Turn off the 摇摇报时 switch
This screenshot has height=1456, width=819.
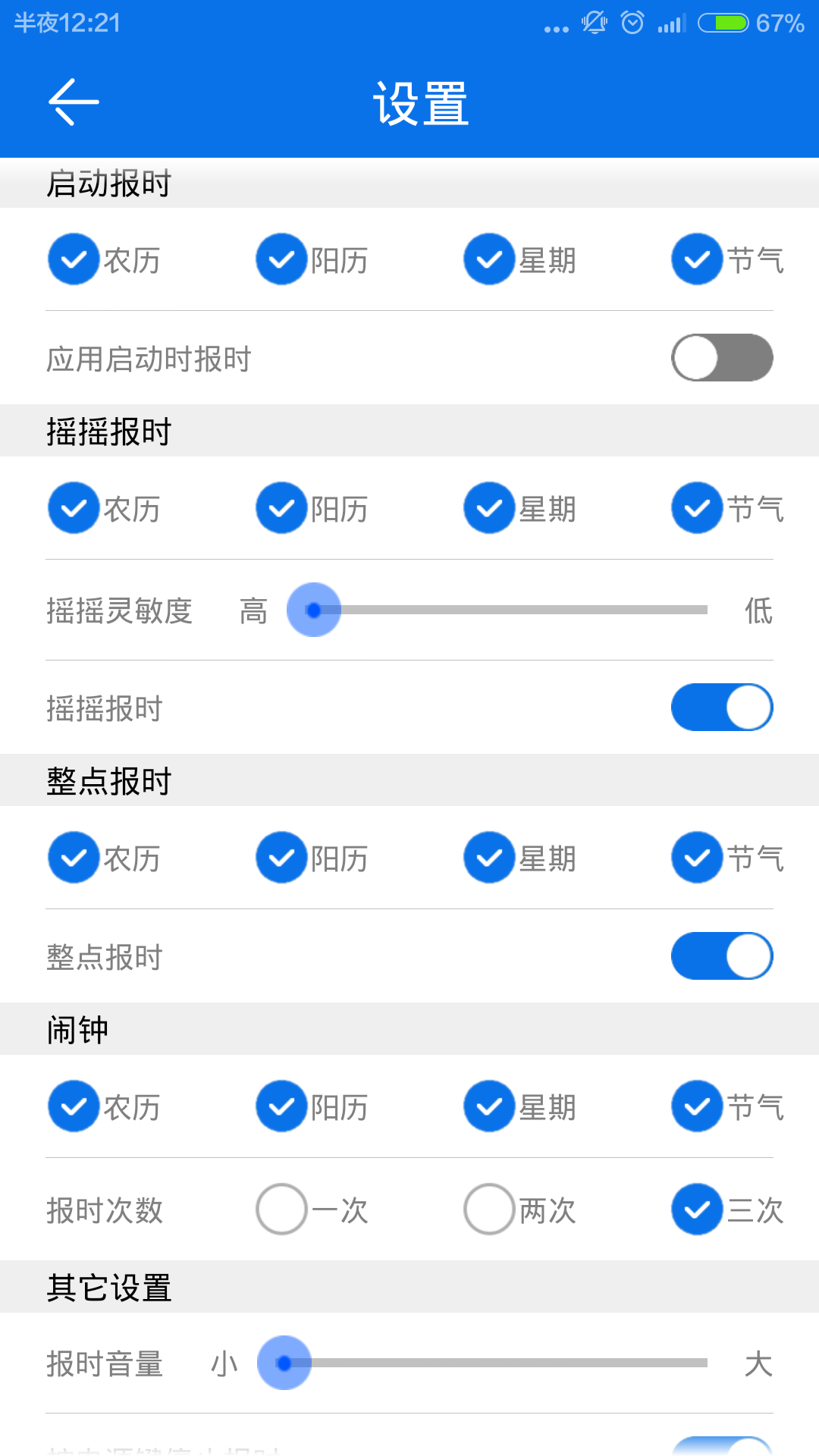tap(722, 708)
